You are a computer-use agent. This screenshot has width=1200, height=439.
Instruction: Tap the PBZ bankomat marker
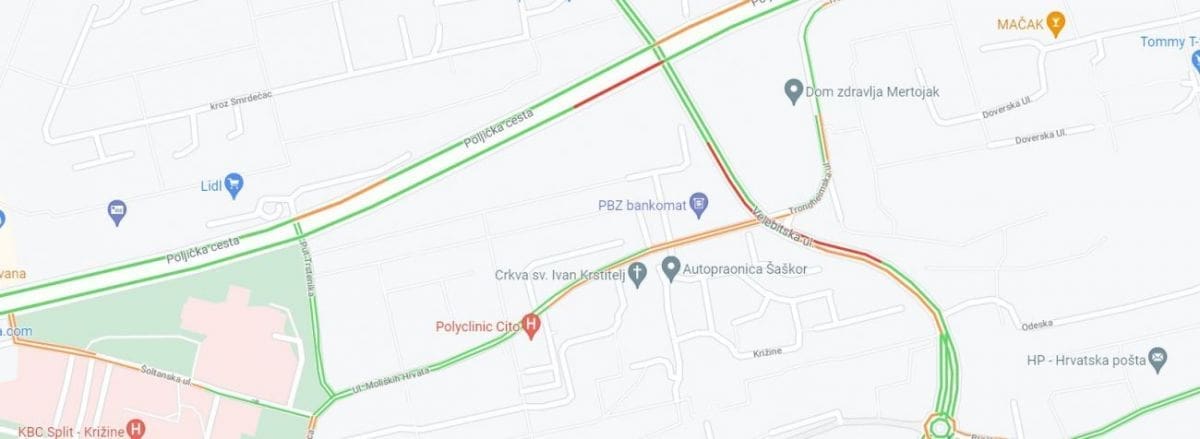[x=699, y=206]
